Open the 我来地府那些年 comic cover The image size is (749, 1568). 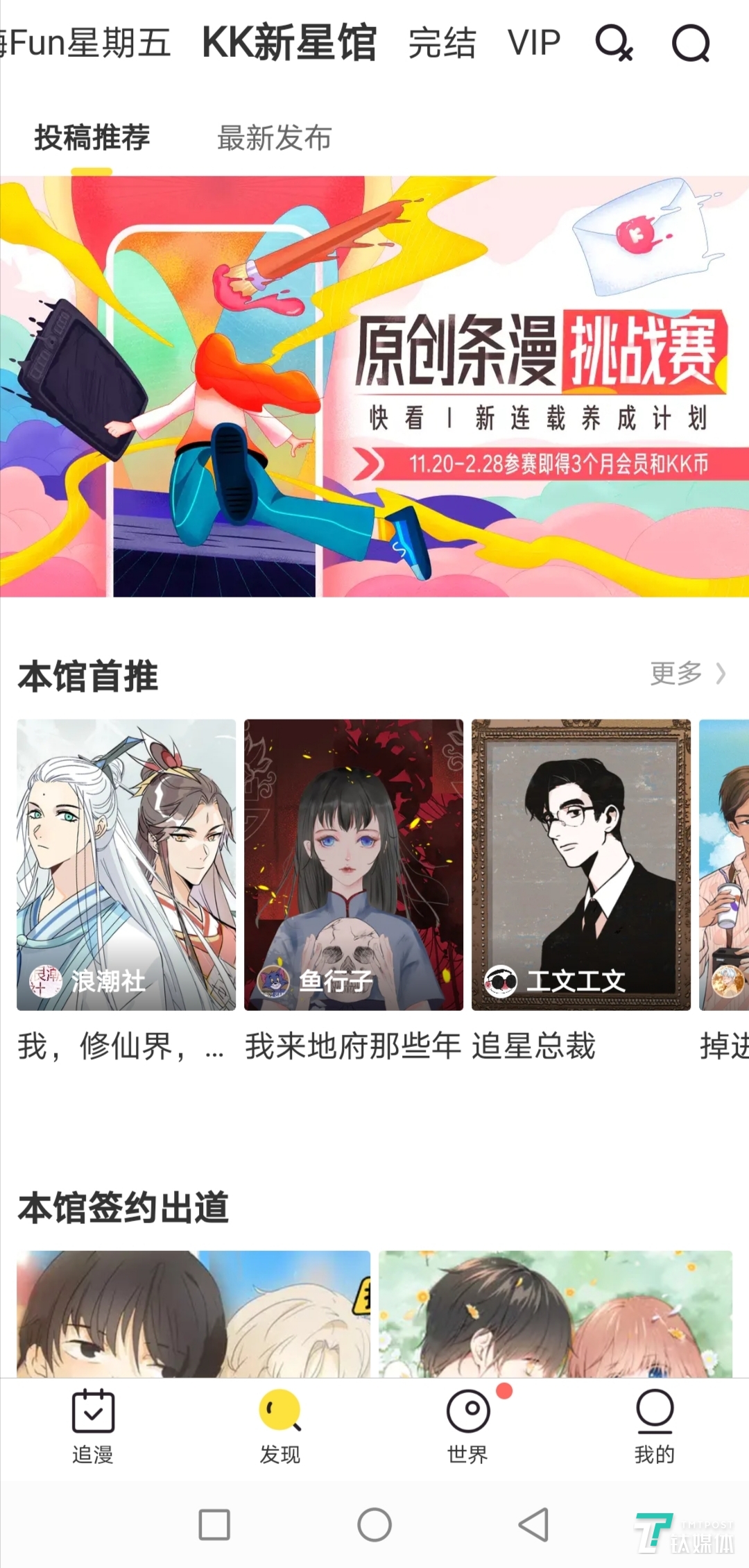pyautogui.click(x=354, y=864)
